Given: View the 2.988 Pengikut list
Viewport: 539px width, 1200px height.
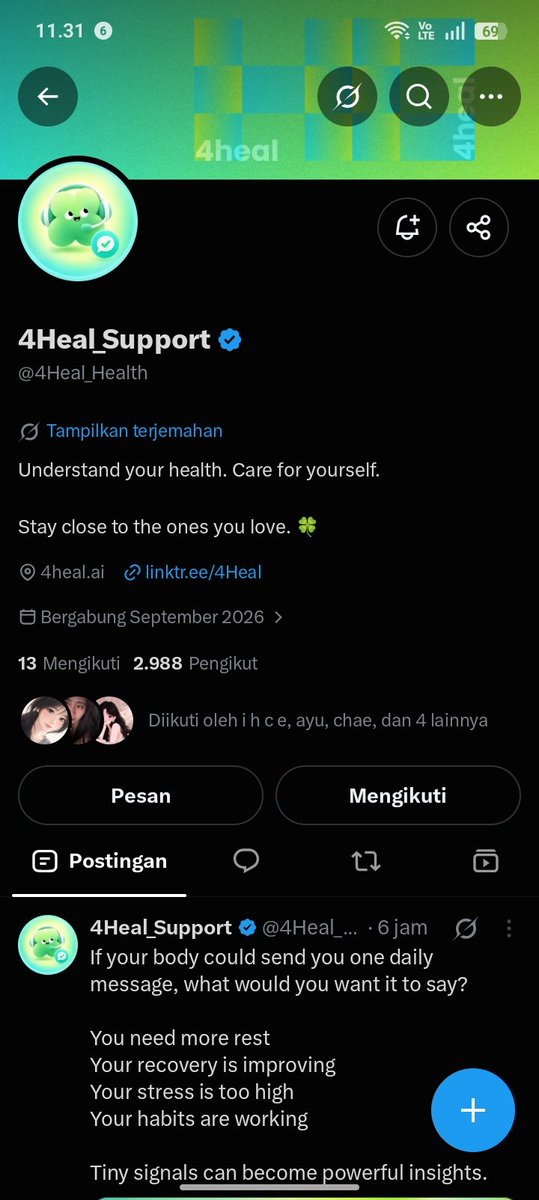Looking at the screenshot, I should pos(195,663).
